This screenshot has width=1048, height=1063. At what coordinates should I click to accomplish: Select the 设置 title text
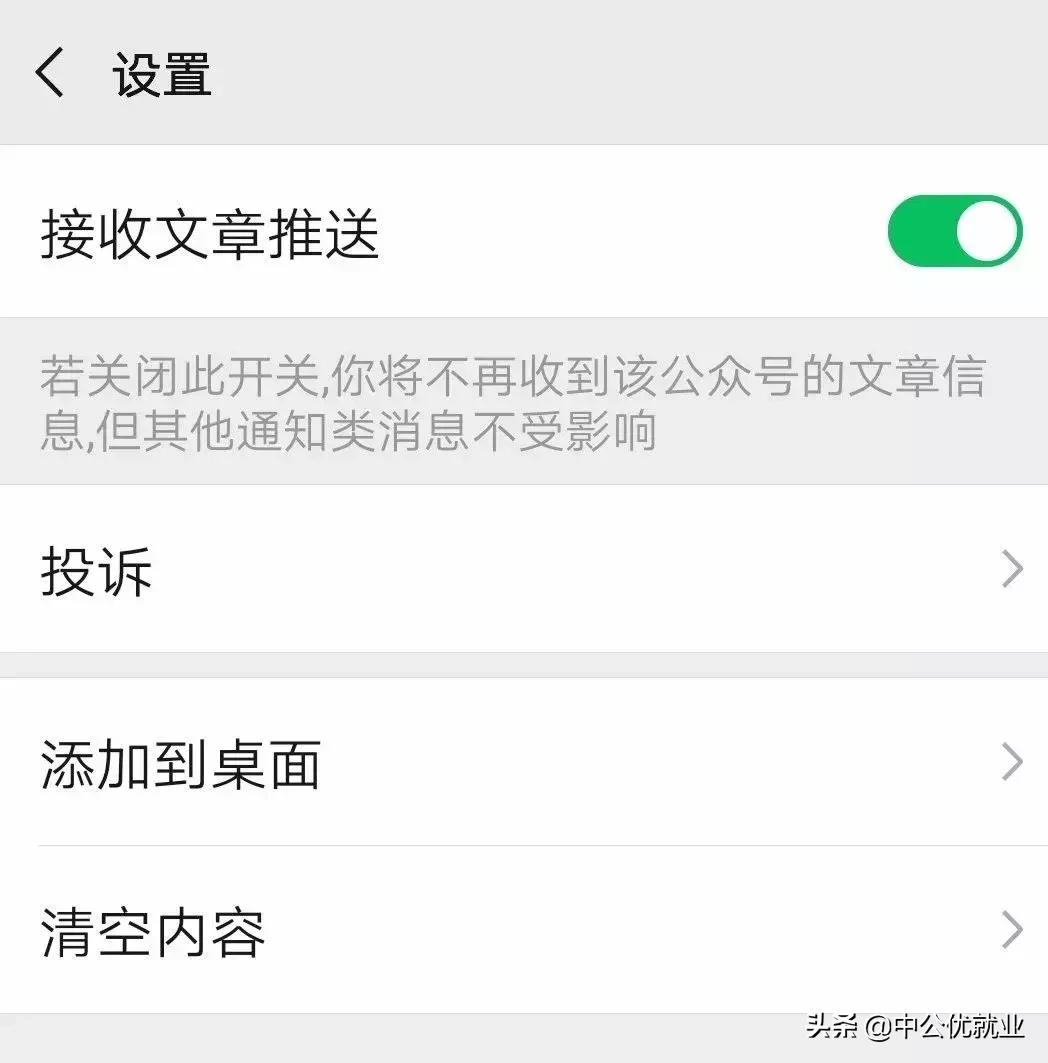[160, 73]
